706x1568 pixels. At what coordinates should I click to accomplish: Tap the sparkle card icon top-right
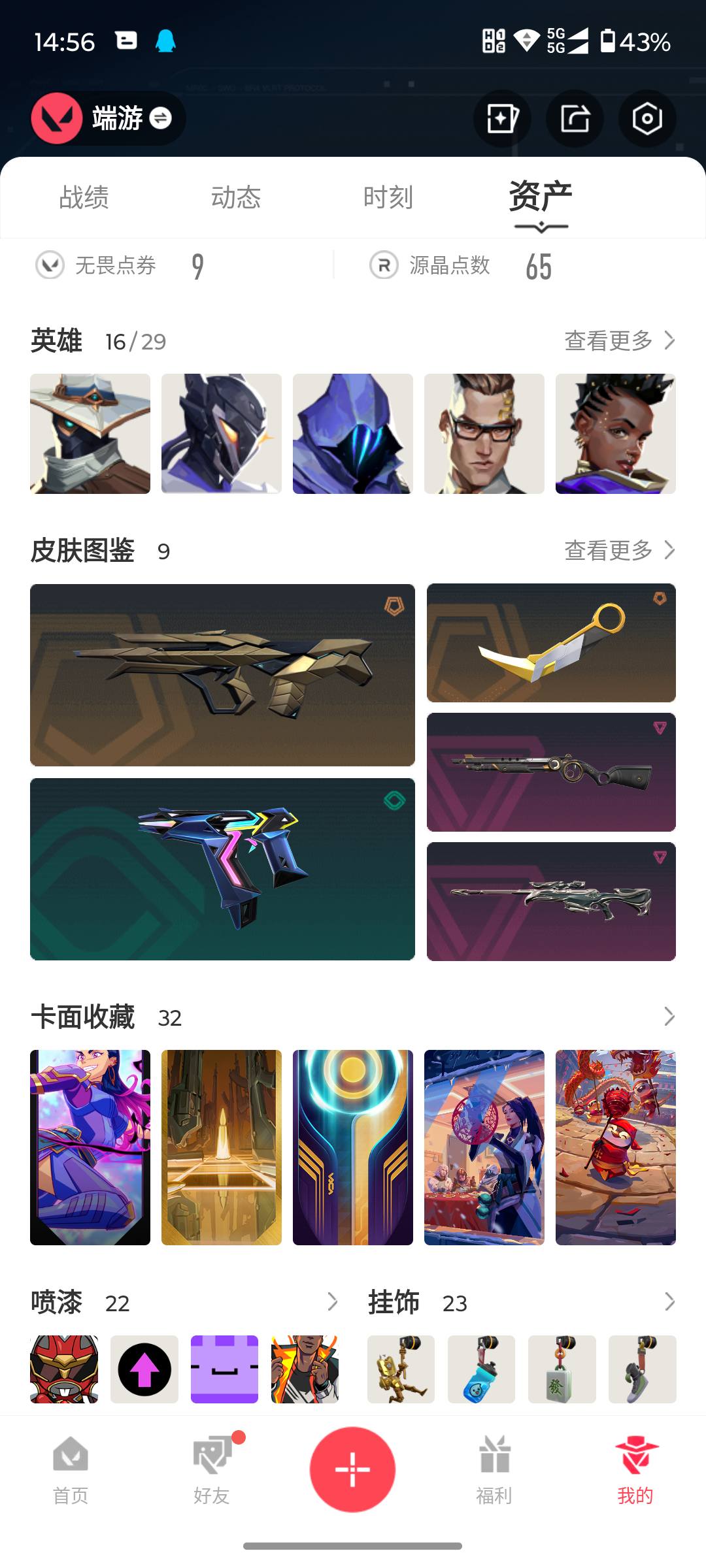(x=501, y=118)
